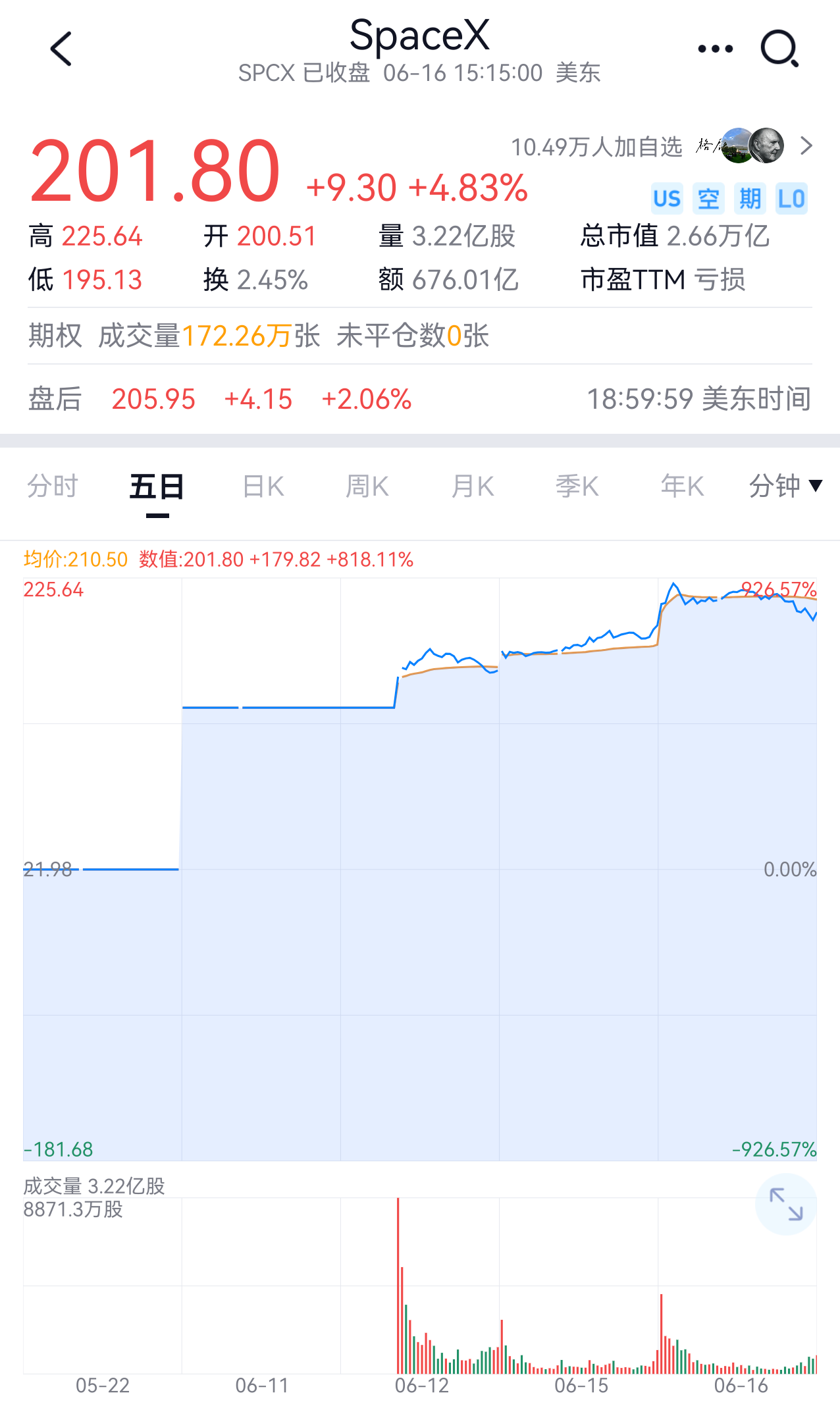This screenshot has height=1410, width=840.
Task: Open the 期权 options volume row
Action: (x=420, y=336)
